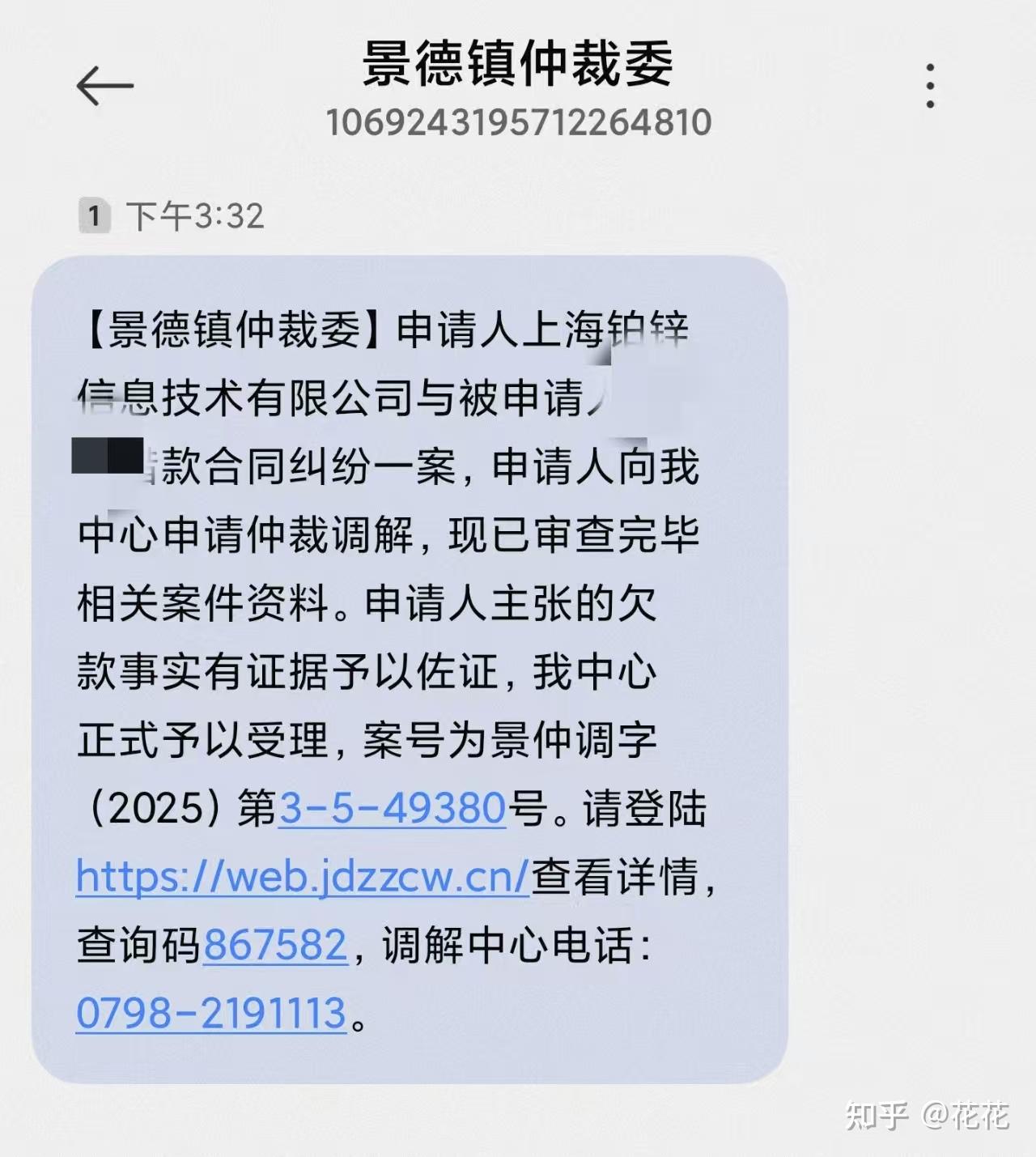
Task: Go back from the 景德镇仲裁委 conversation
Action: point(105,86)
